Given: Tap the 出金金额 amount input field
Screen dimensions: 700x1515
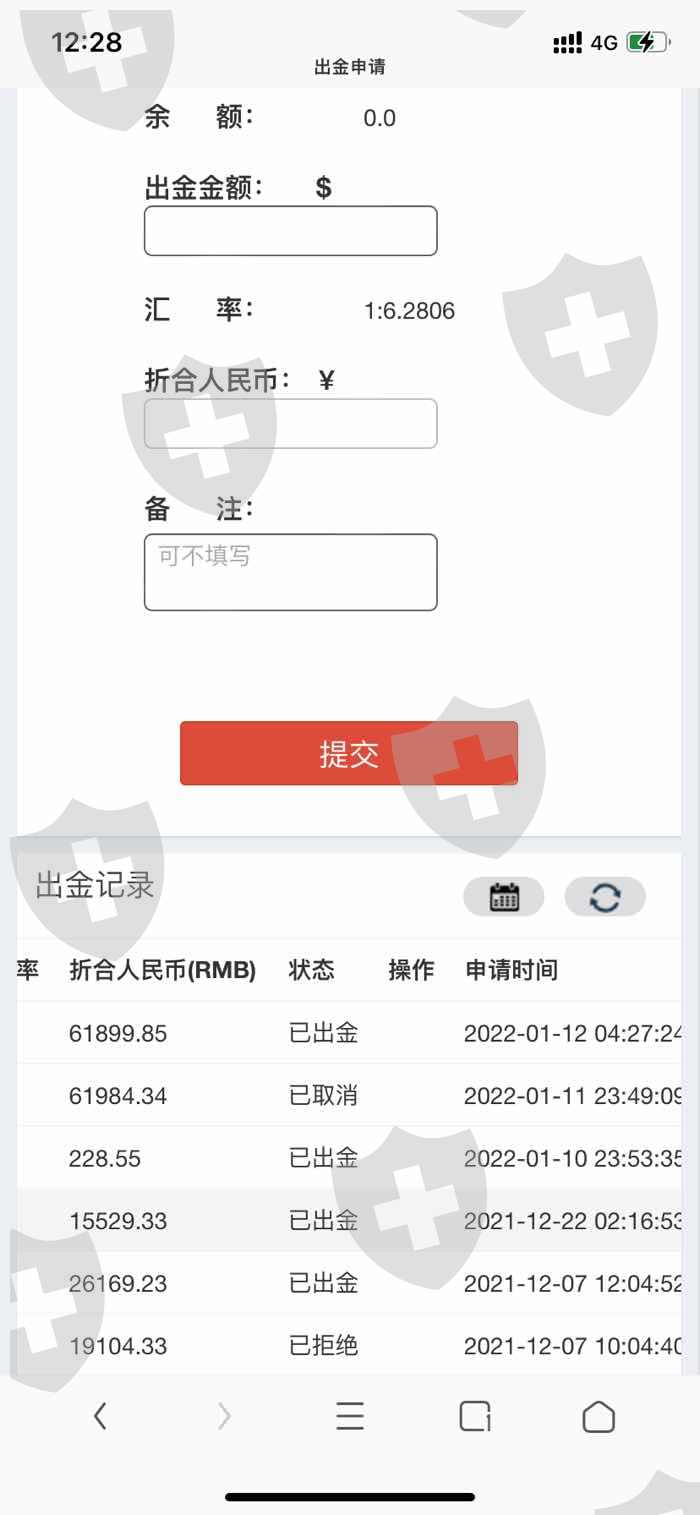Looking at the screenshot, I should (291, 231).
